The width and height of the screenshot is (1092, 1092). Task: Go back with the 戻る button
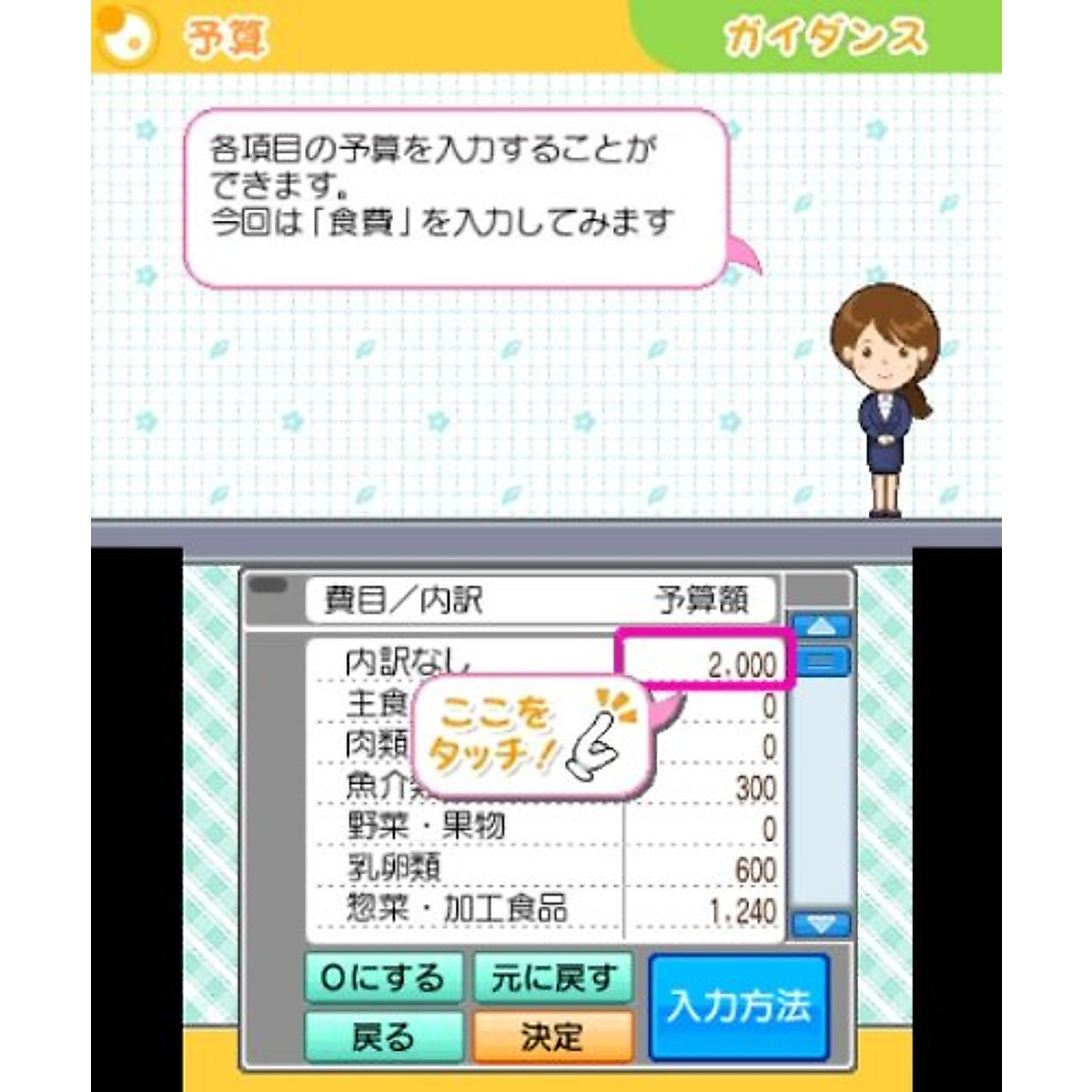(x=383, y=1036)
